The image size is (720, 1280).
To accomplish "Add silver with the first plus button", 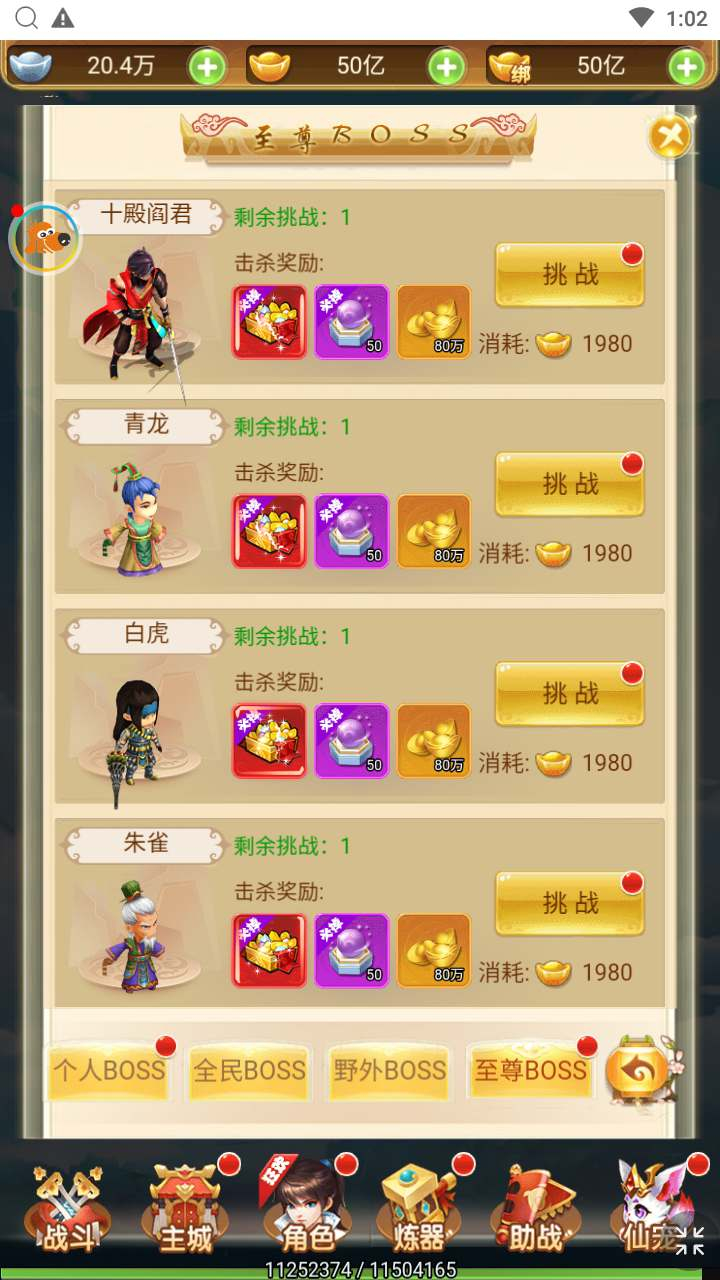I will (207, 67).
